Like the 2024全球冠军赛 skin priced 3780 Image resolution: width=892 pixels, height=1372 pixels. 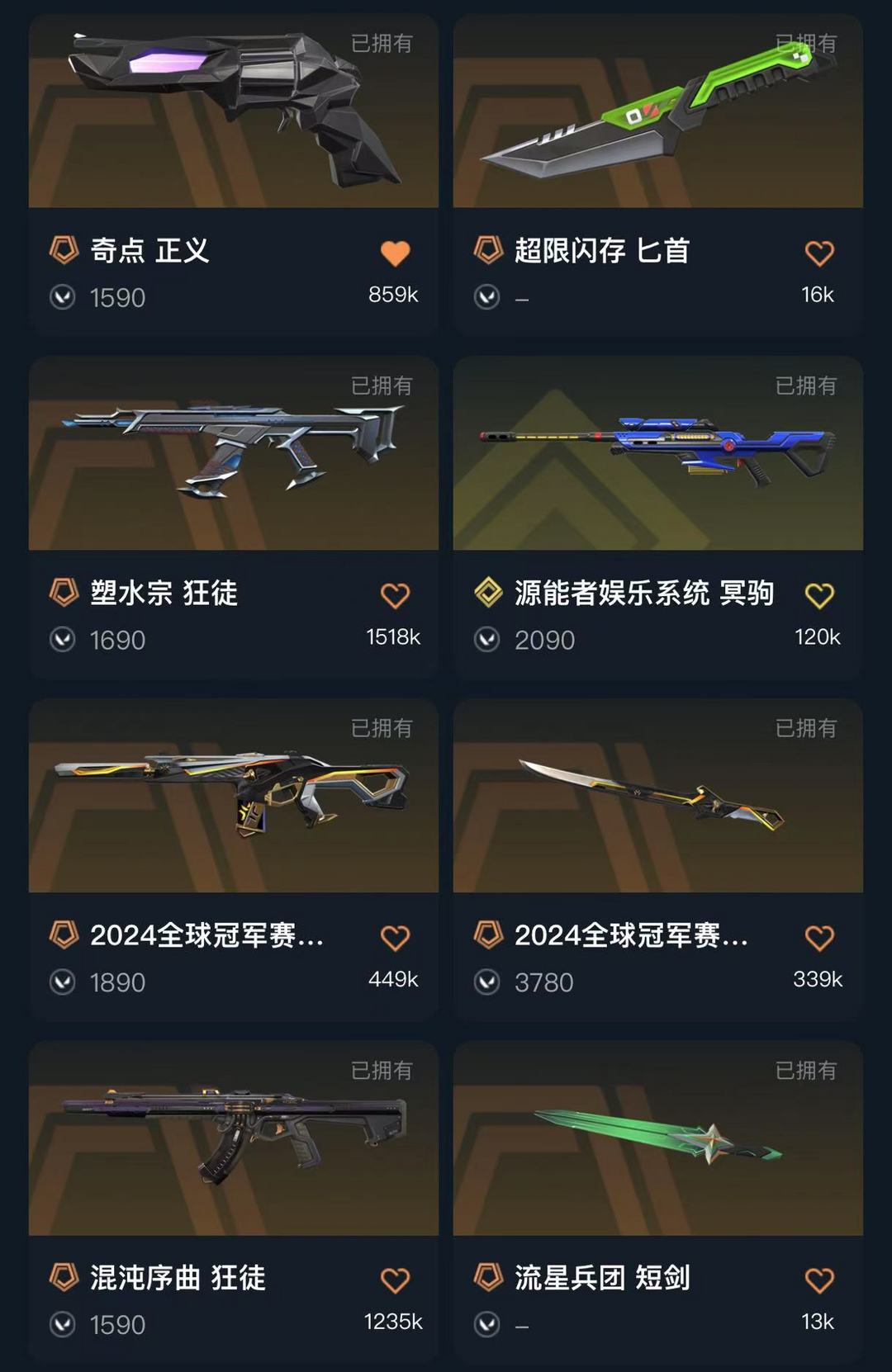coord(819,939)
